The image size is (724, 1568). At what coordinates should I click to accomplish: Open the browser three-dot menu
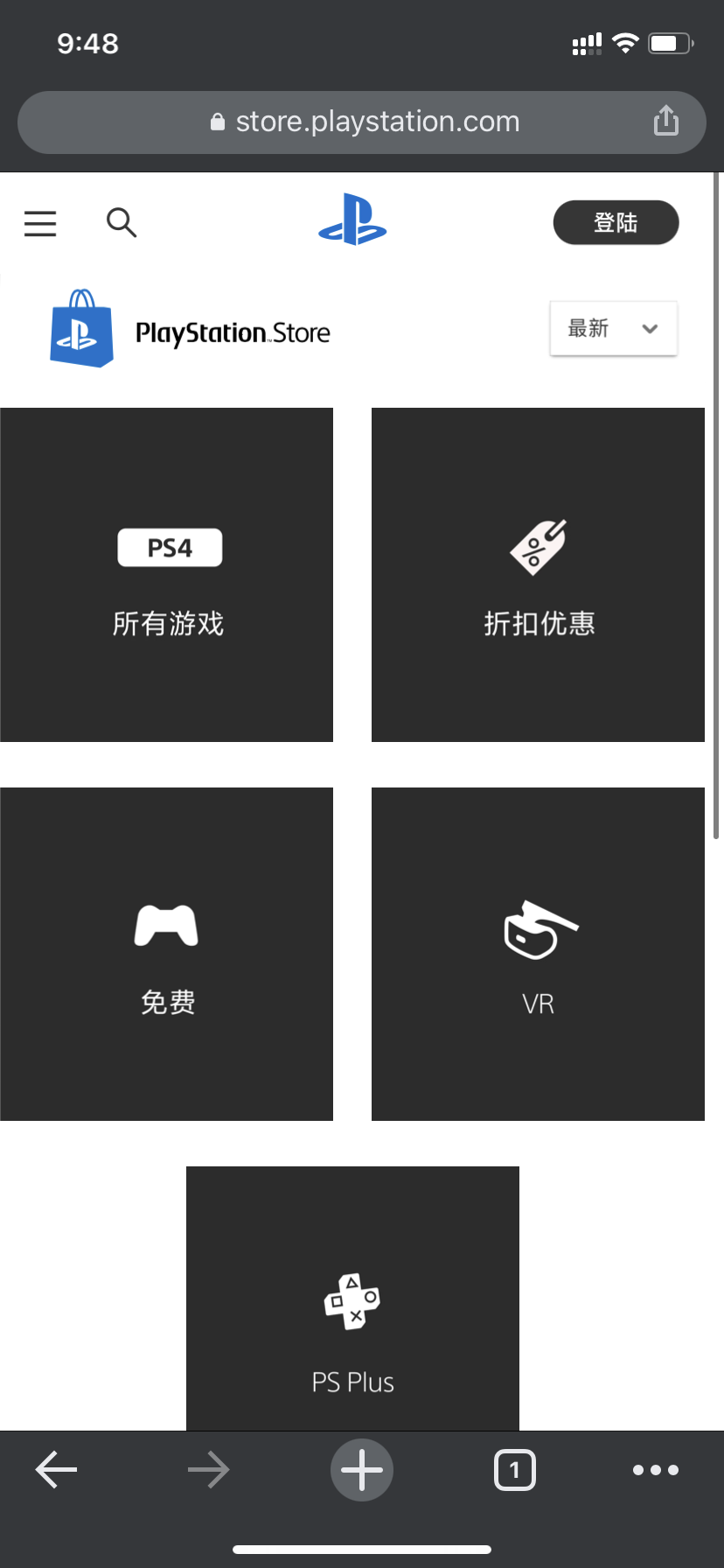(x=655, y=1470)
